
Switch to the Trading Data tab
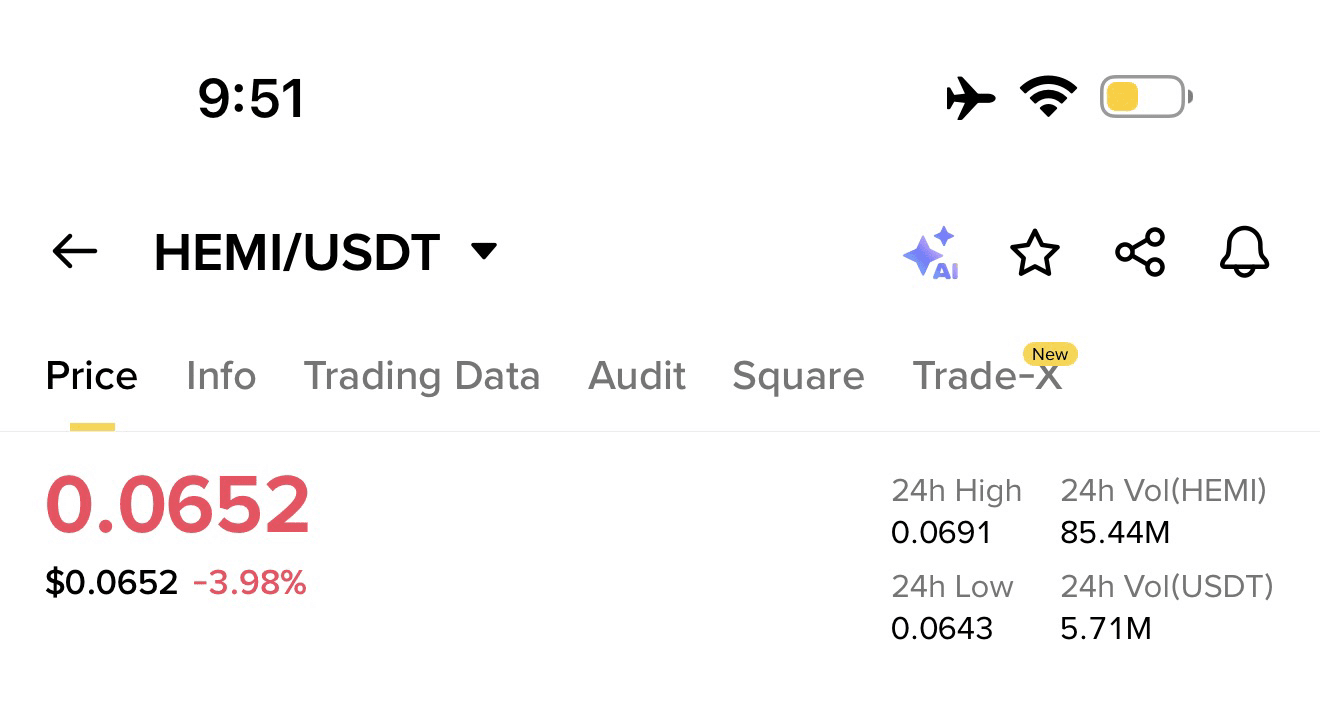coord(422,377)
